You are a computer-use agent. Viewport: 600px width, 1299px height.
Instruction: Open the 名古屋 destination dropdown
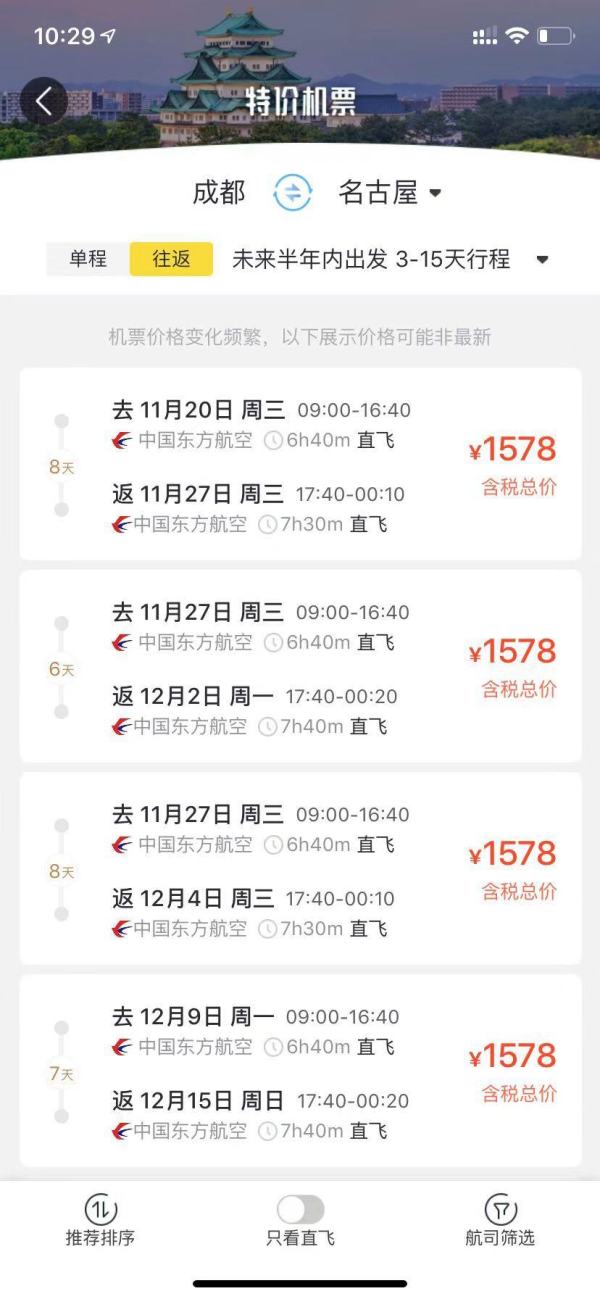pos(390,193)
